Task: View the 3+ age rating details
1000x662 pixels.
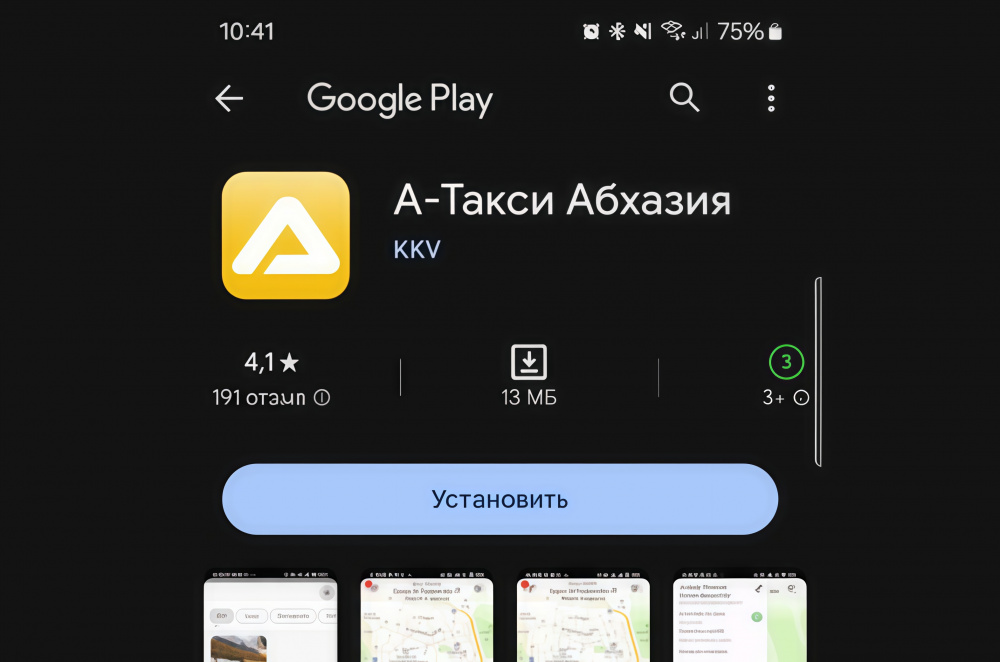Action: coord(786,378)
